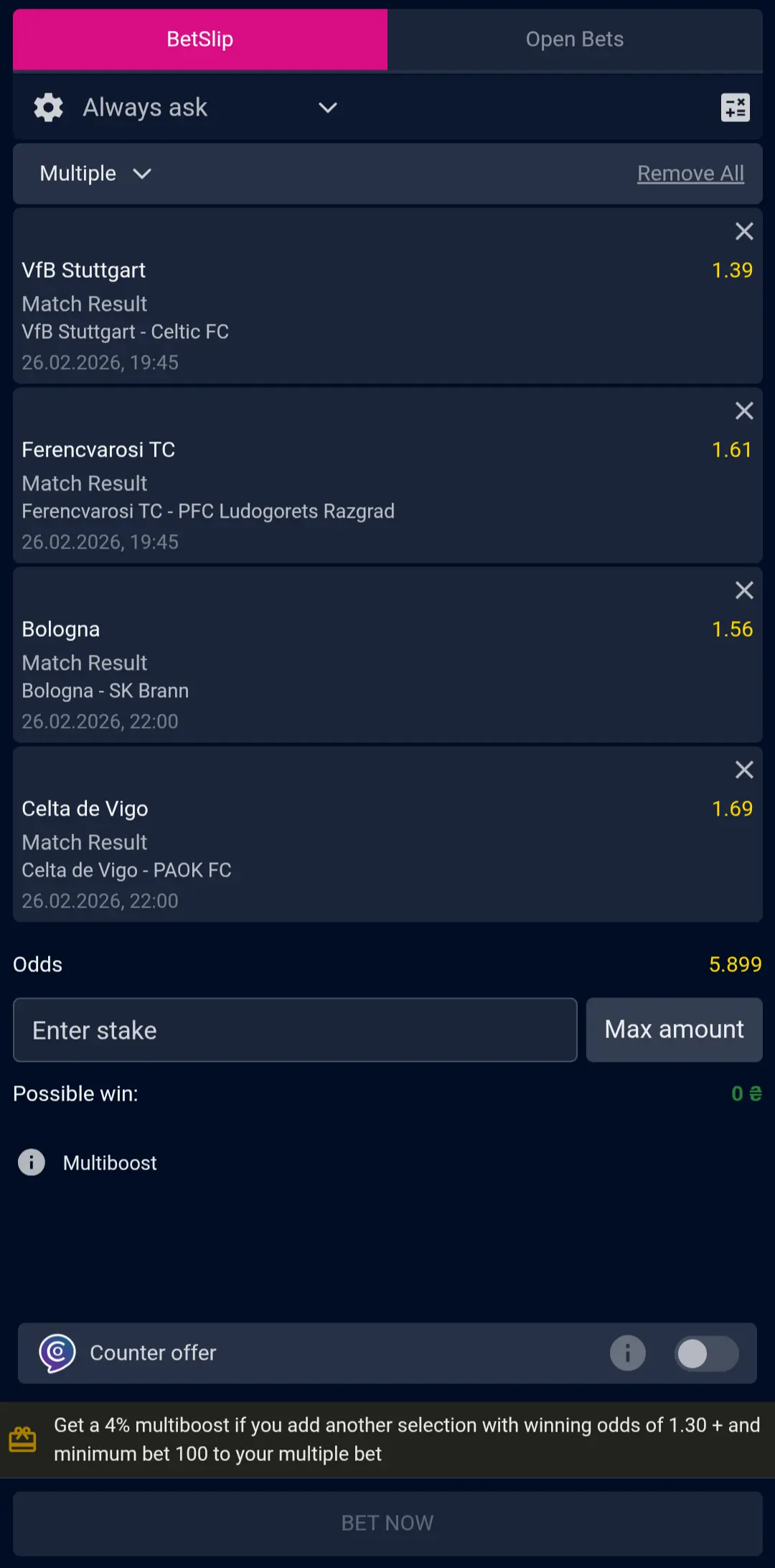
Task: Select the BetSlip tab
Action: (200, 39)
